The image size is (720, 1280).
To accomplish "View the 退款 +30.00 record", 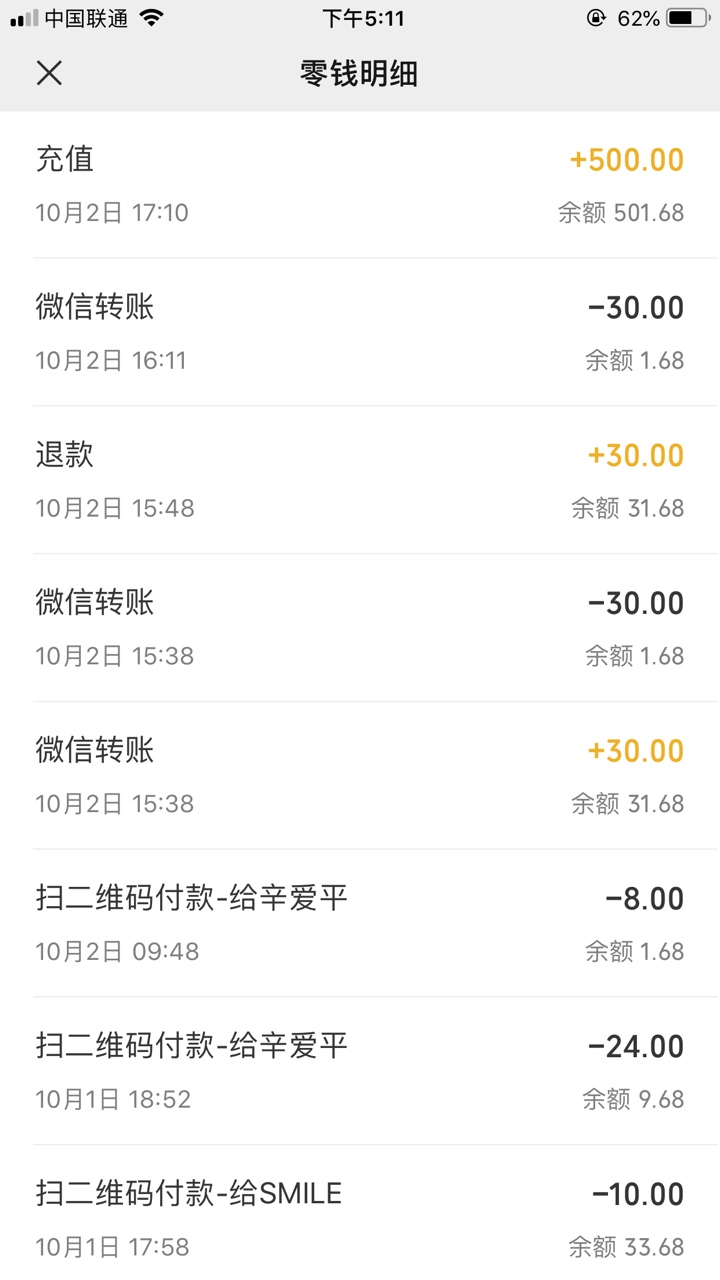I will coord(360,480).
